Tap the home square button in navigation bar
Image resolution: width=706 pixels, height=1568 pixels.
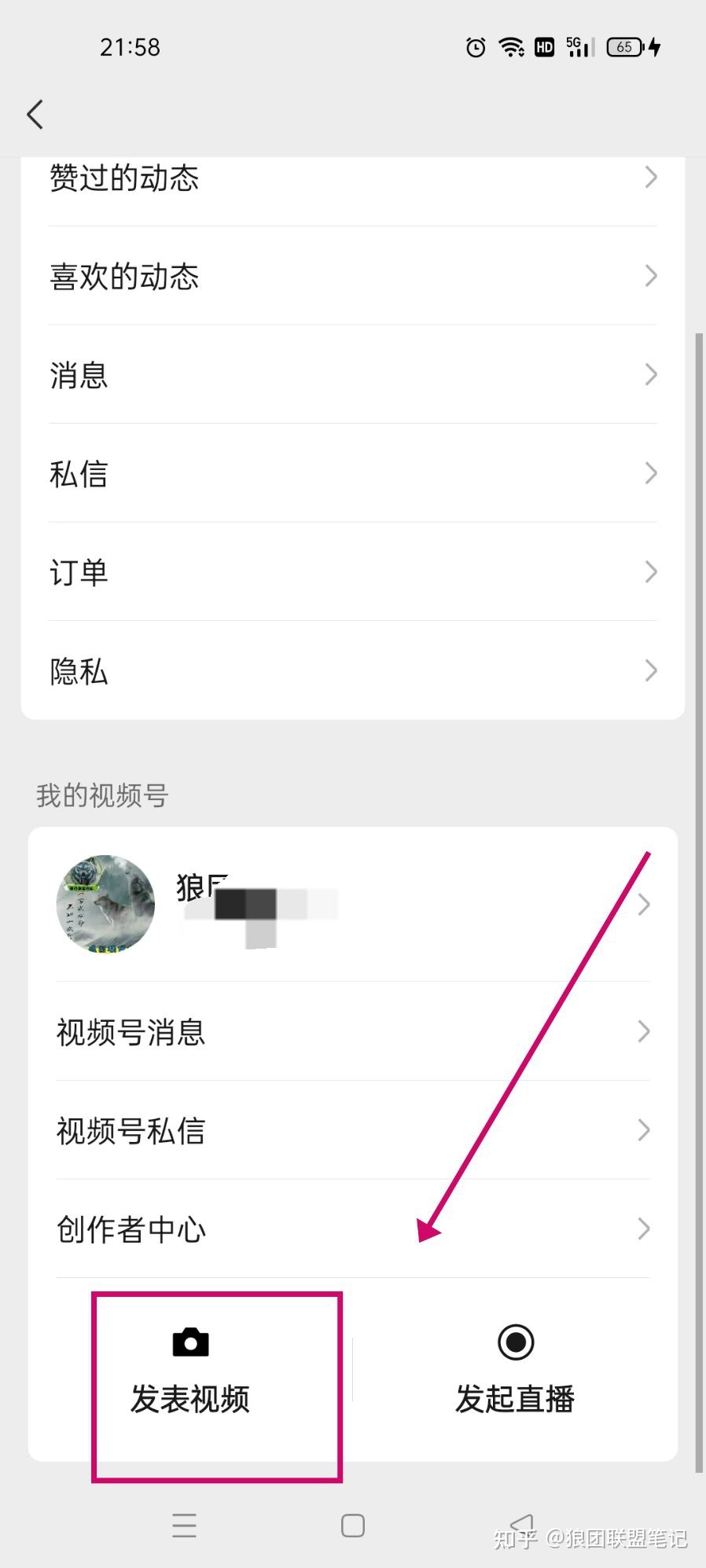(x=352, y=1526)
